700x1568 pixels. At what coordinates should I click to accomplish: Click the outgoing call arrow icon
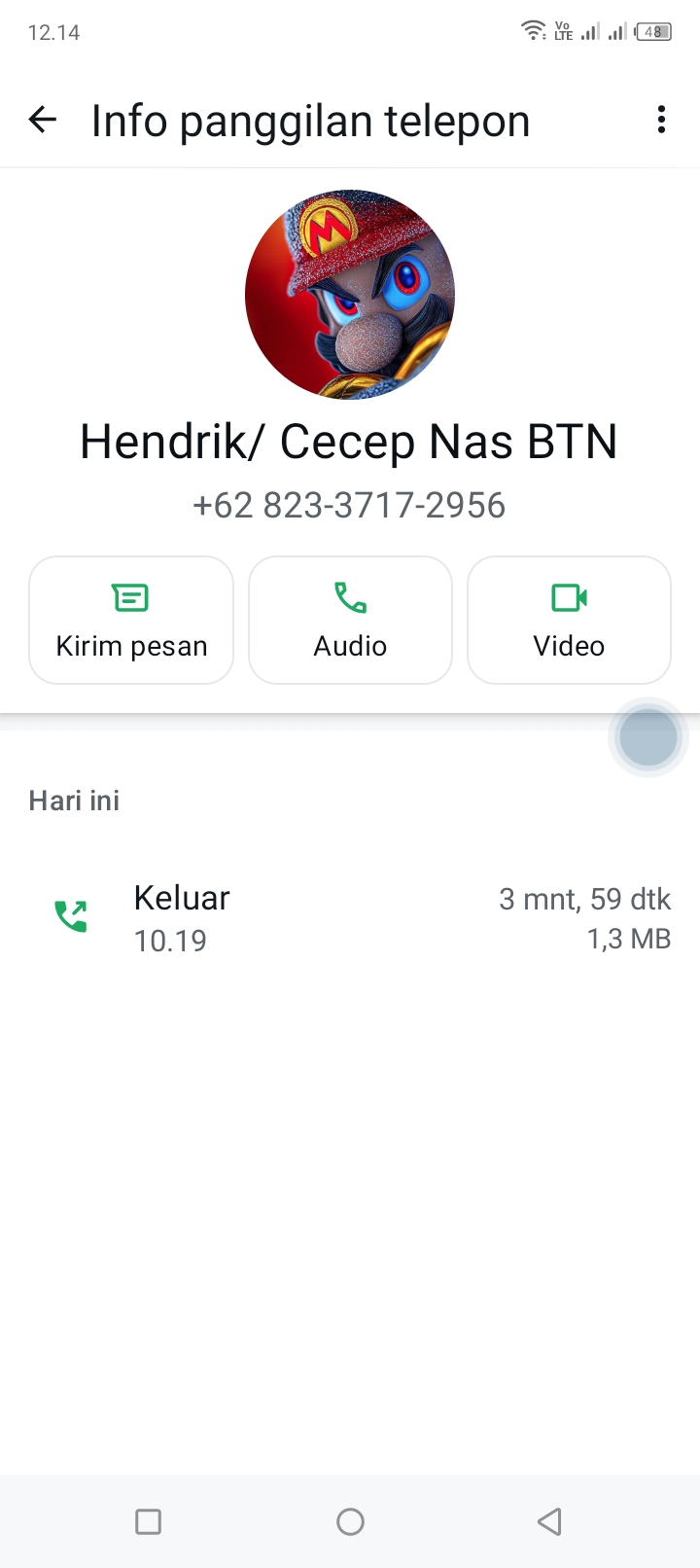click(x=70, y=914)
